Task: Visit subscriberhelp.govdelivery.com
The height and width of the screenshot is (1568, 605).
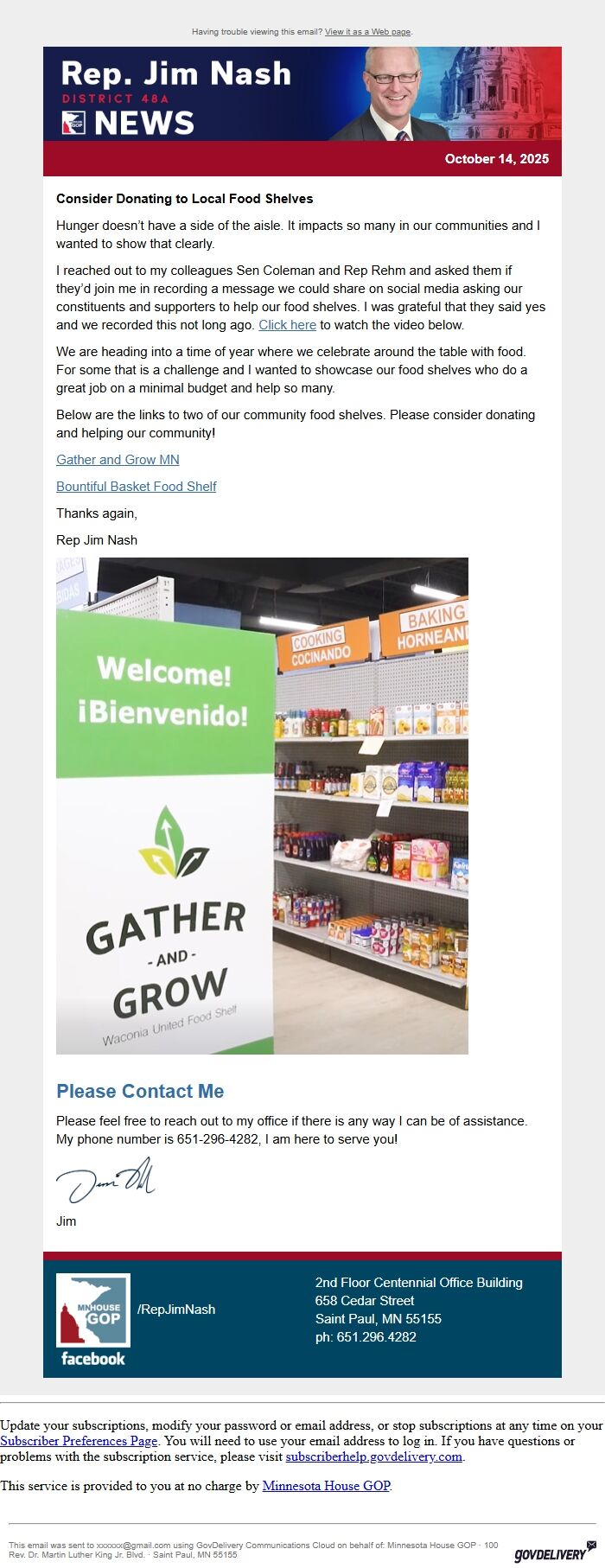Action: (374, 1456)
